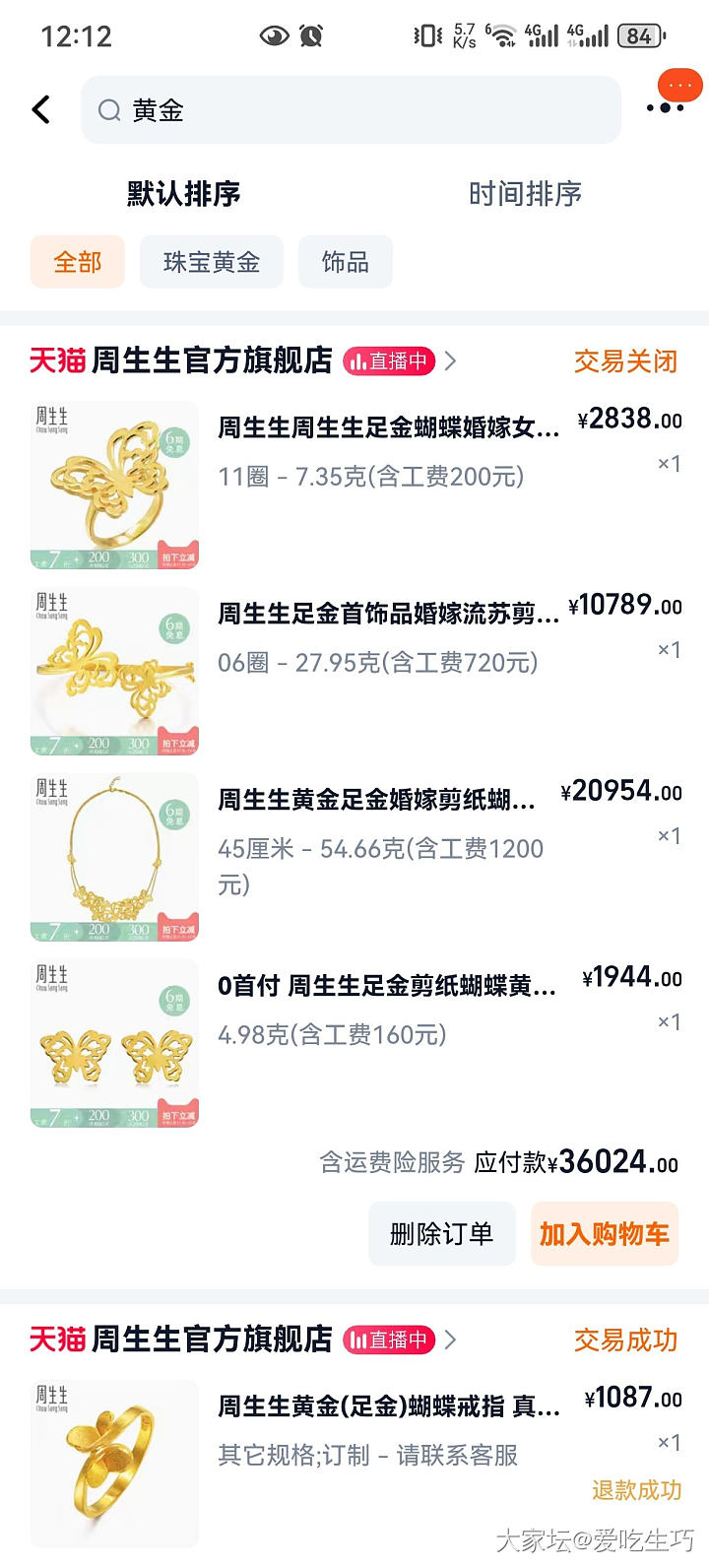
Task: Open 周生生官方旗舰店 from the 交易成功 order
Action: (212, 1339)
